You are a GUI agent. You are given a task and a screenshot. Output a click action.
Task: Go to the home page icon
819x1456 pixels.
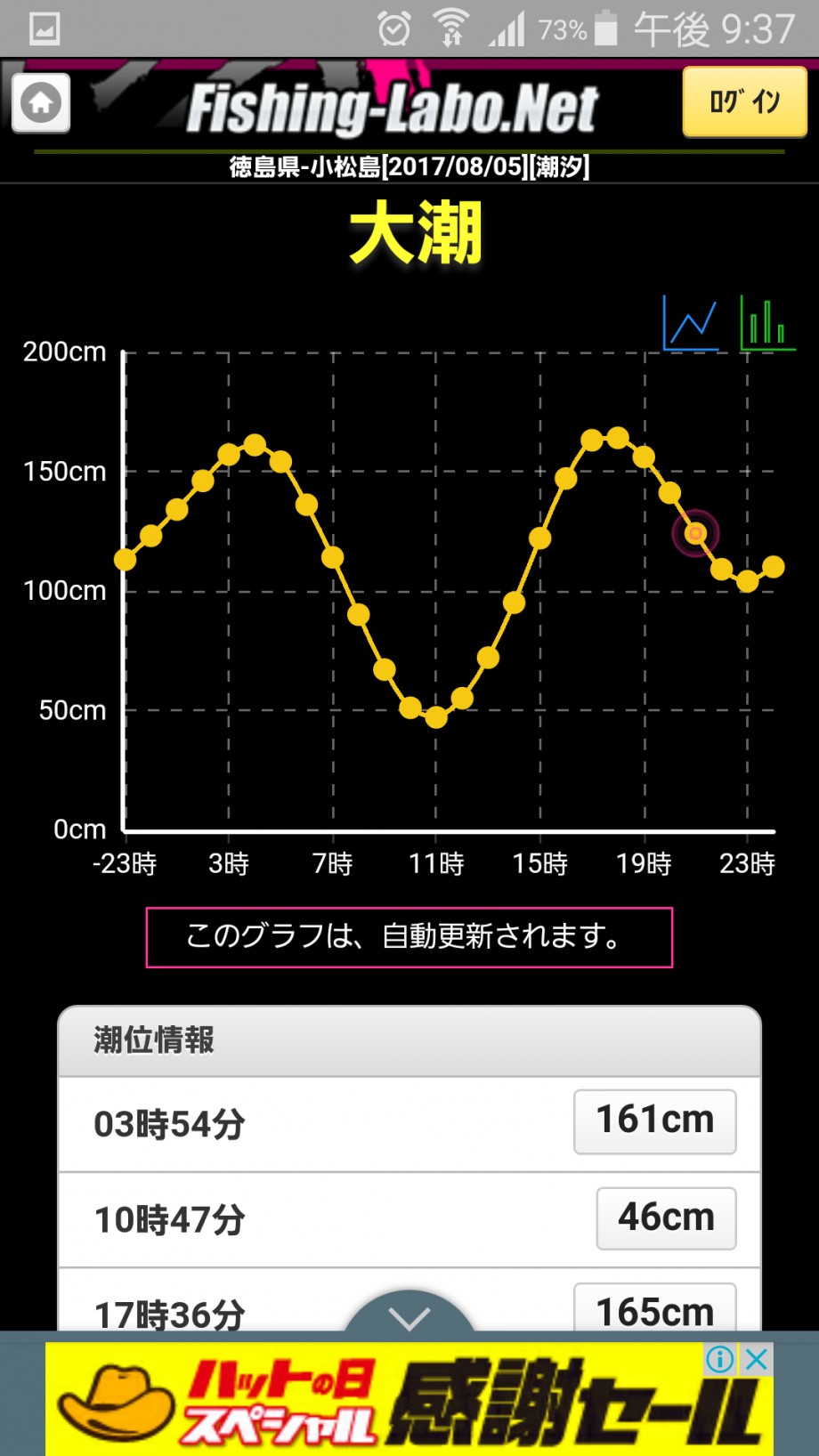(41, 103)
